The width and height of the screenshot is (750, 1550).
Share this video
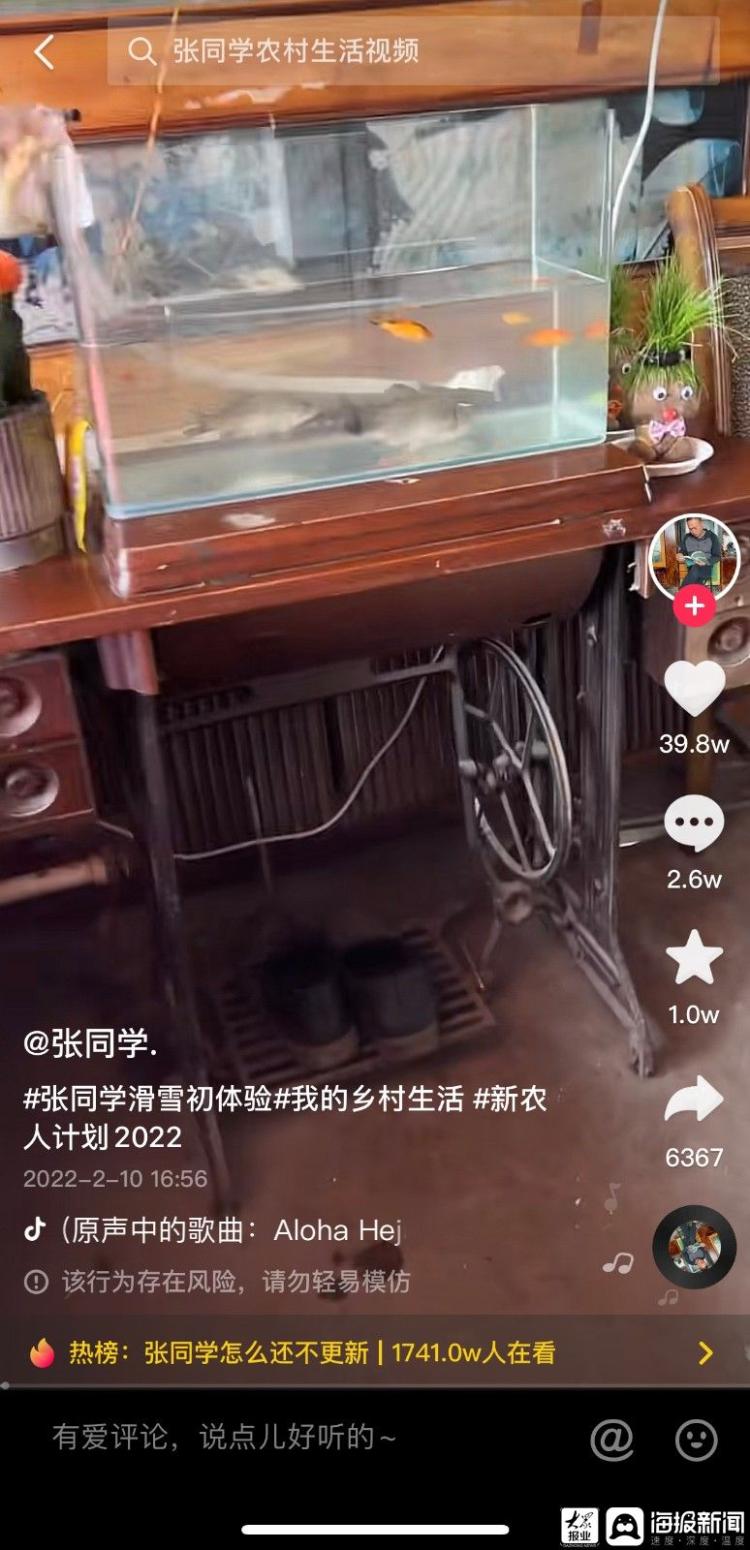[x=694, y=1100]
